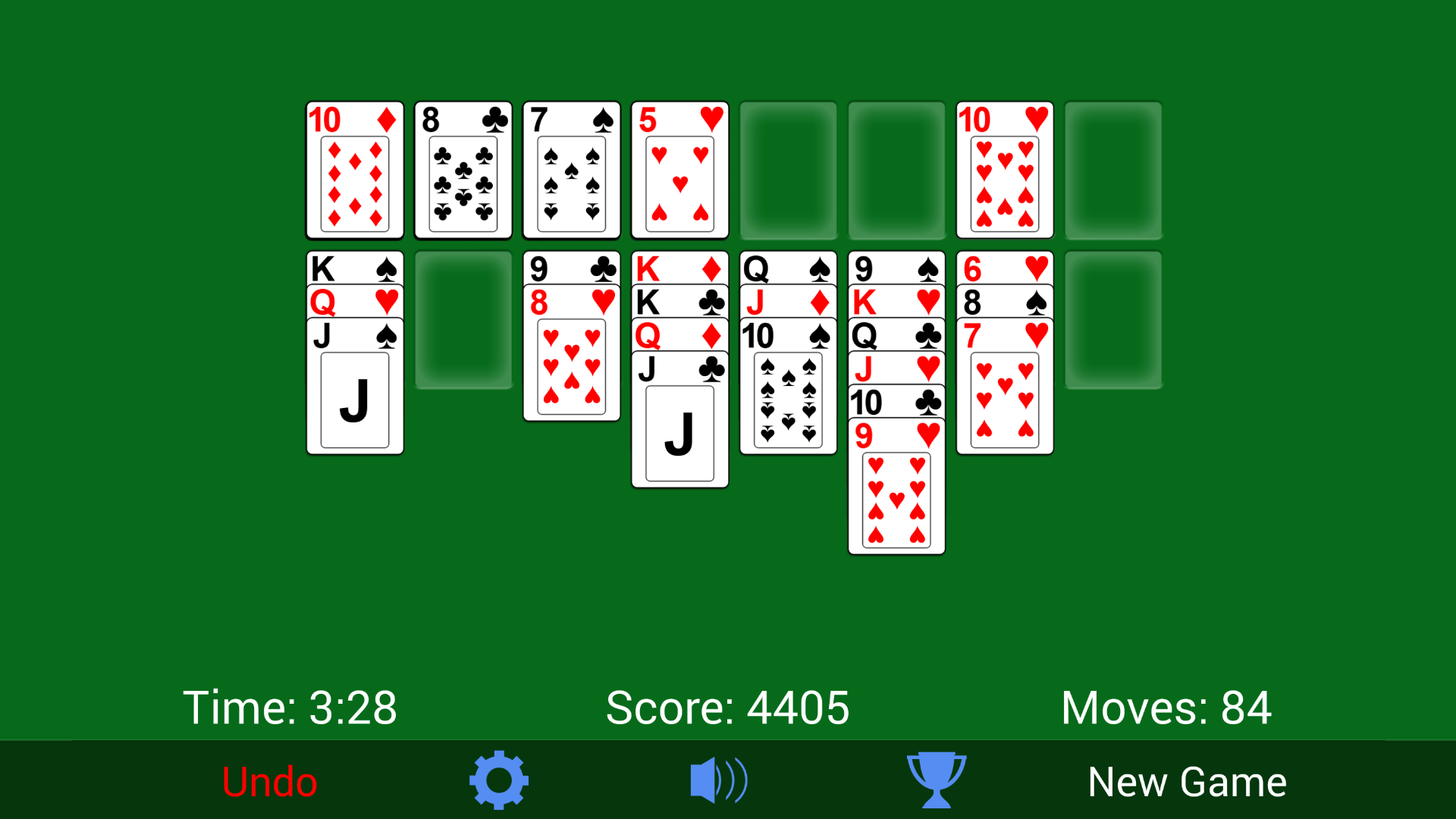Start a New Game
Viewport: 1456px width, 819px height.
click(1187, 782)
